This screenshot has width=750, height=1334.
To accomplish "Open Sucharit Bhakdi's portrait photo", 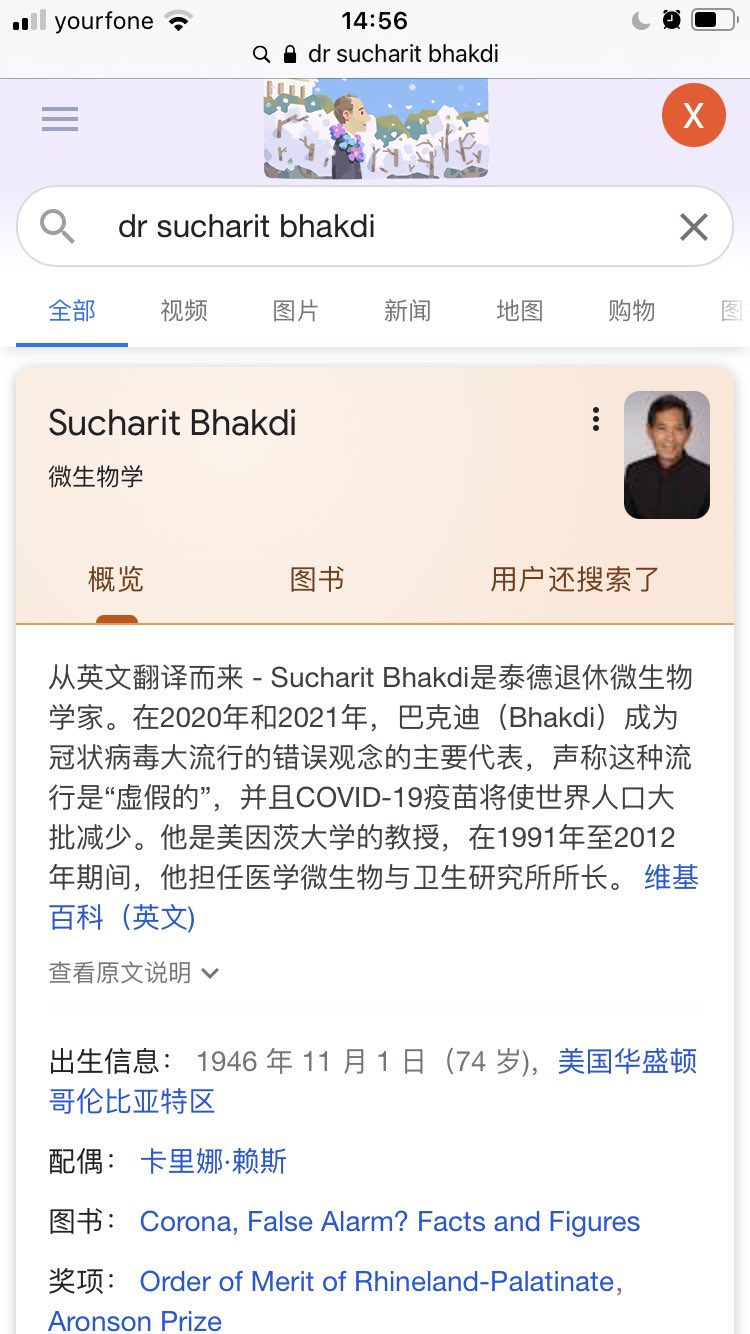I will click(x=667, y=455).
